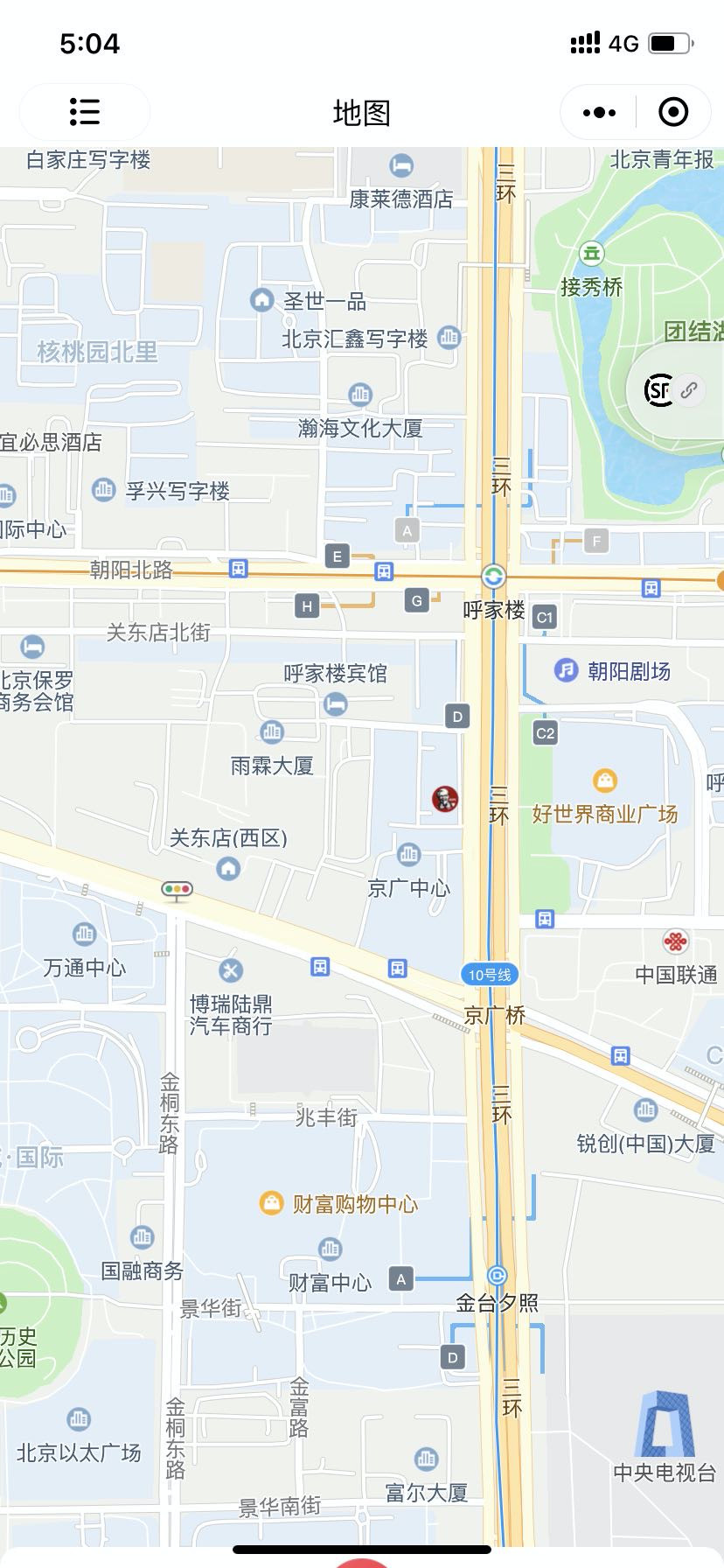
Task: Select the 金台夕照 subway station marker
Action: tap(497, 1276)
